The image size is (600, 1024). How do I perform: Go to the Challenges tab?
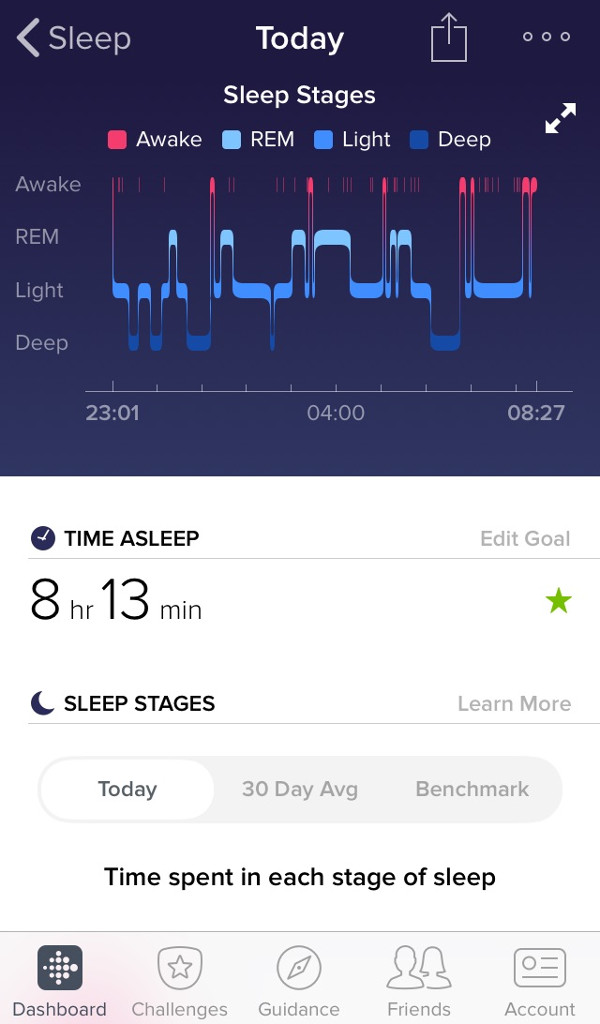click(x=180, y=981)
